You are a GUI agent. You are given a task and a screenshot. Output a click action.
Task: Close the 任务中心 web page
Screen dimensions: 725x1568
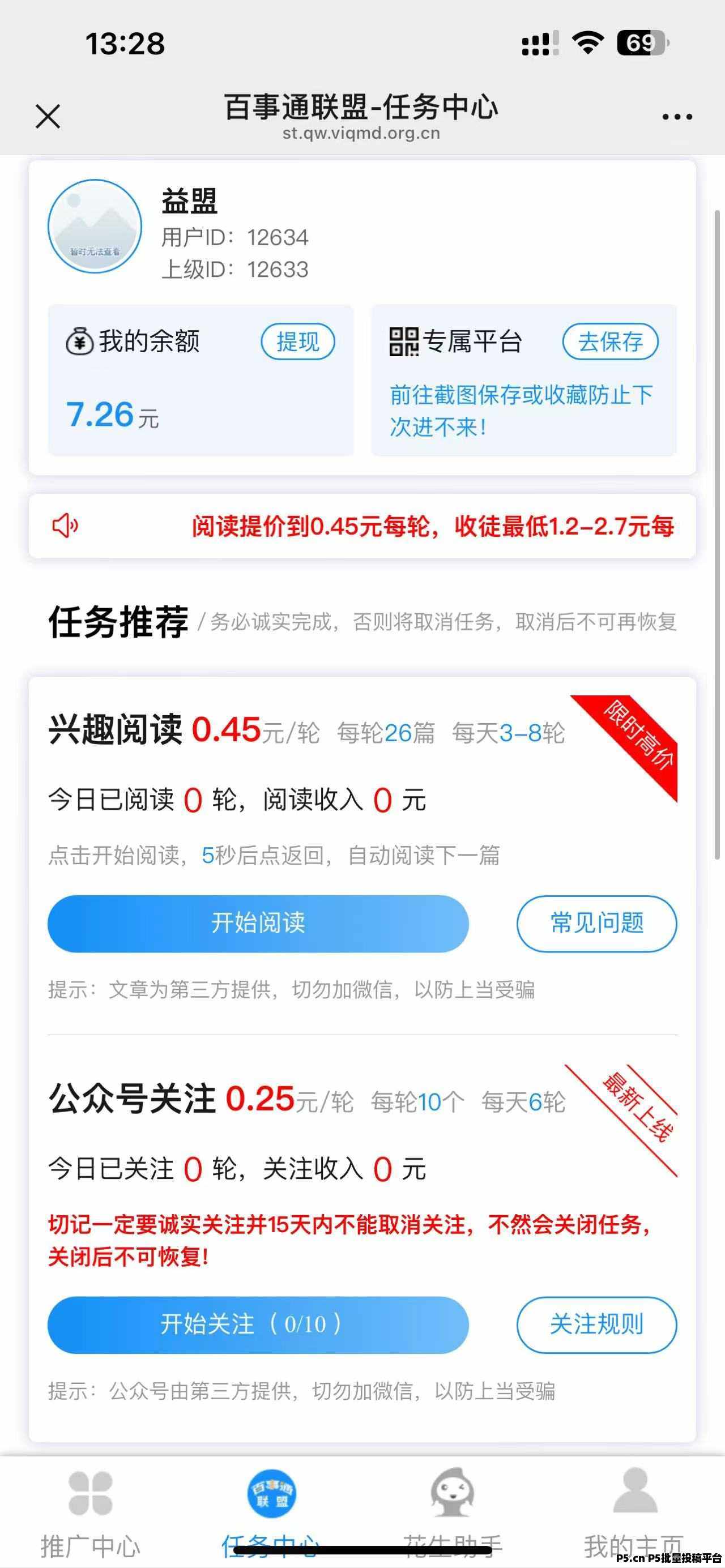click(48, 116)
